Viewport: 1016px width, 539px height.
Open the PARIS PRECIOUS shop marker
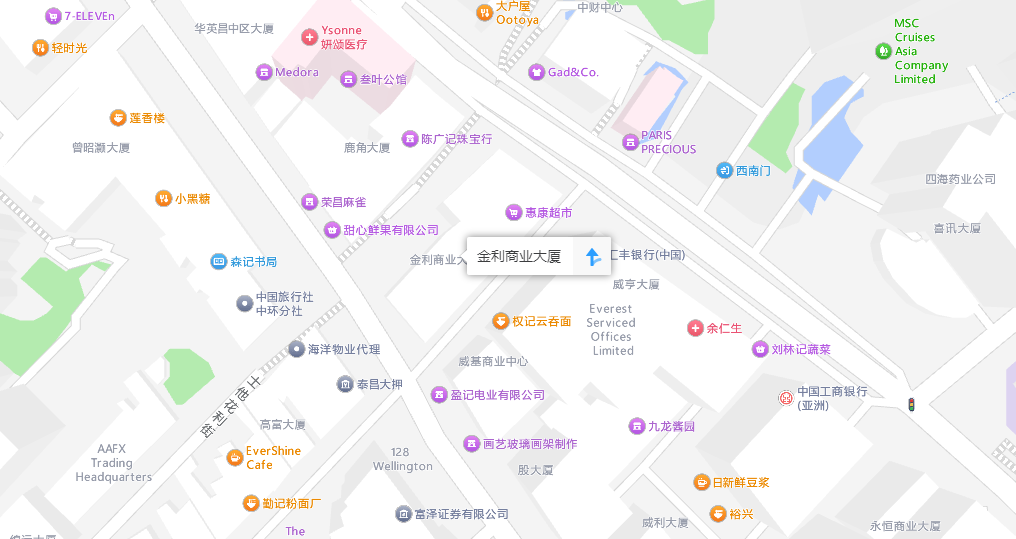click(630, 142)
